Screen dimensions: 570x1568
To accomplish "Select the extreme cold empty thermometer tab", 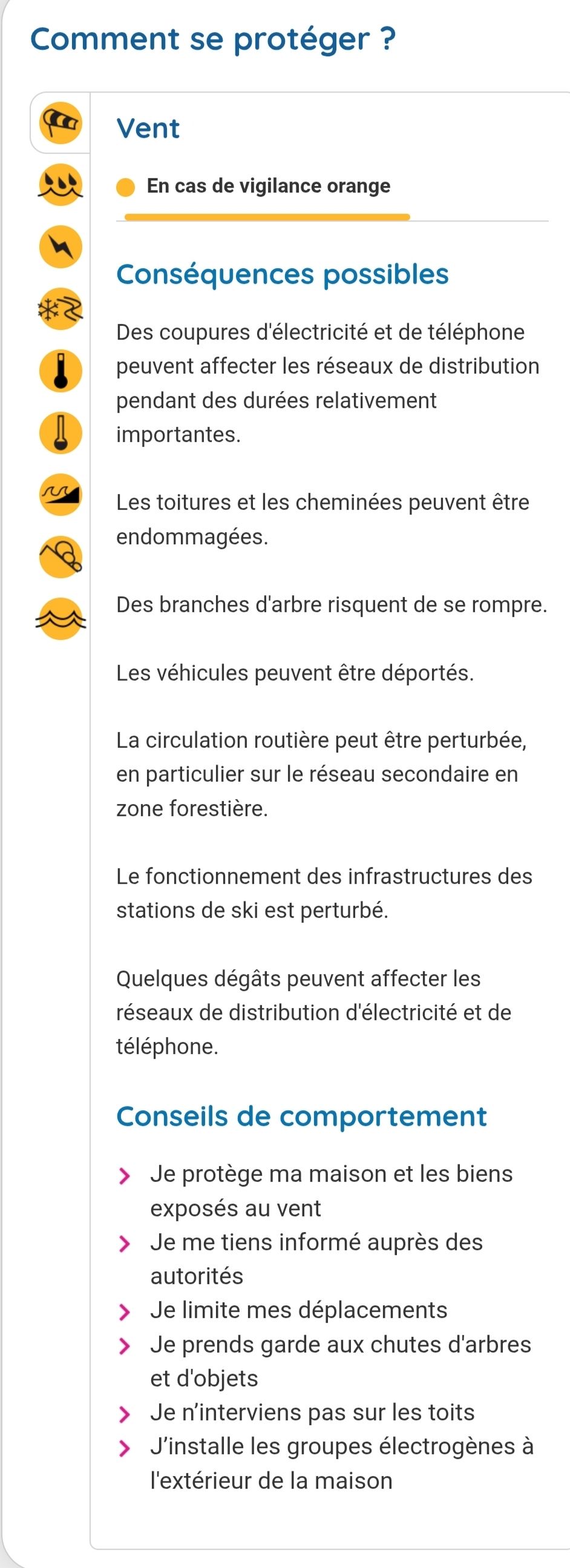I will [61, 433].
